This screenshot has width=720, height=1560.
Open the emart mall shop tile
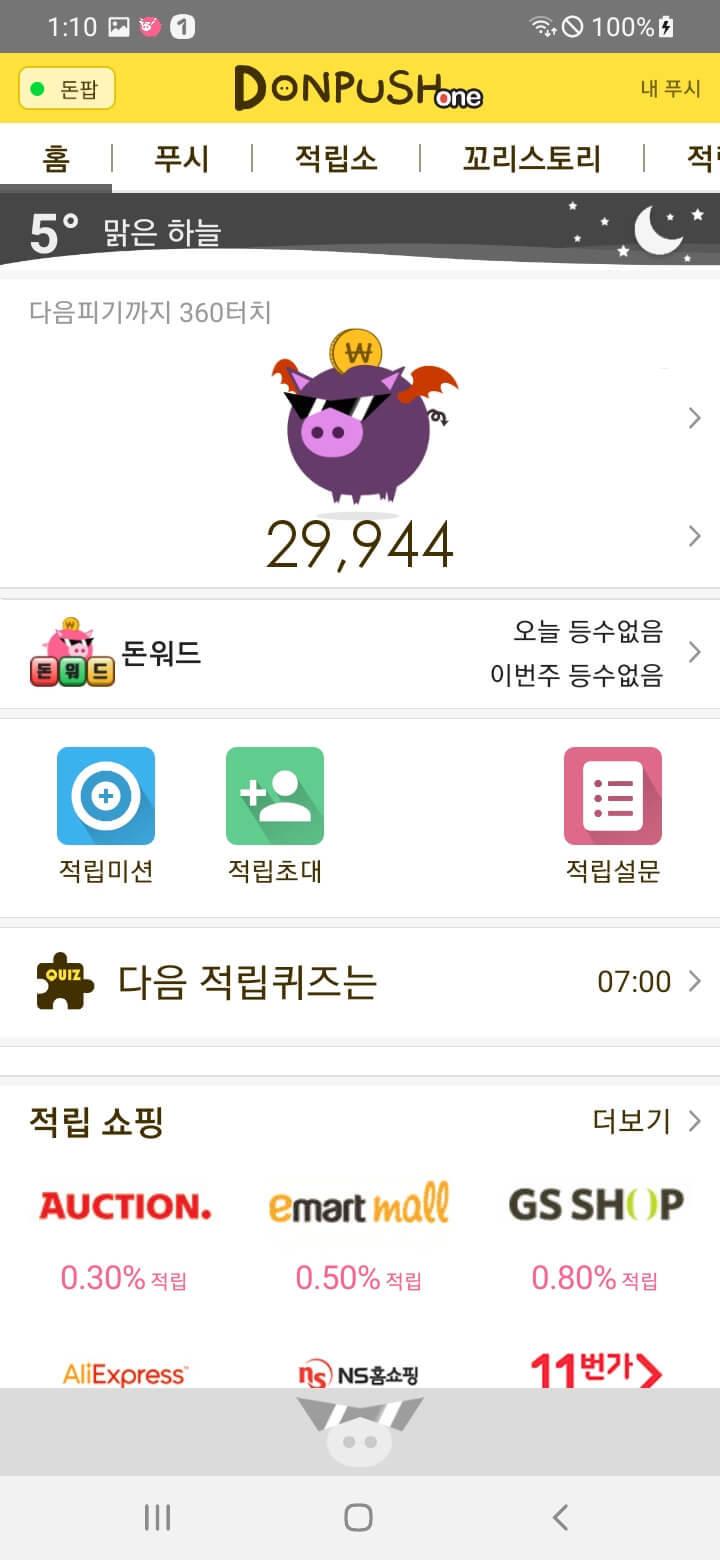pyautogui.click(x=359, y=1230)
